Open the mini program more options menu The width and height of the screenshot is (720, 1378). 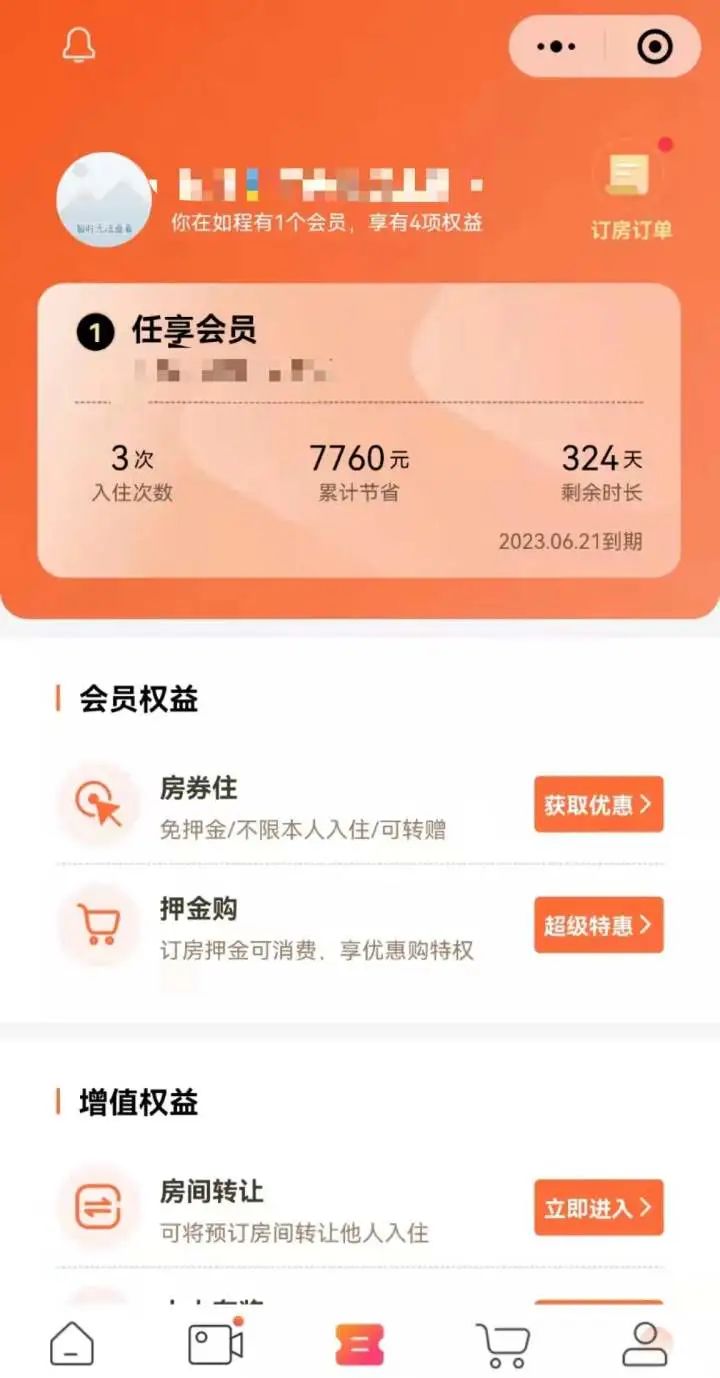pos(557,46)
